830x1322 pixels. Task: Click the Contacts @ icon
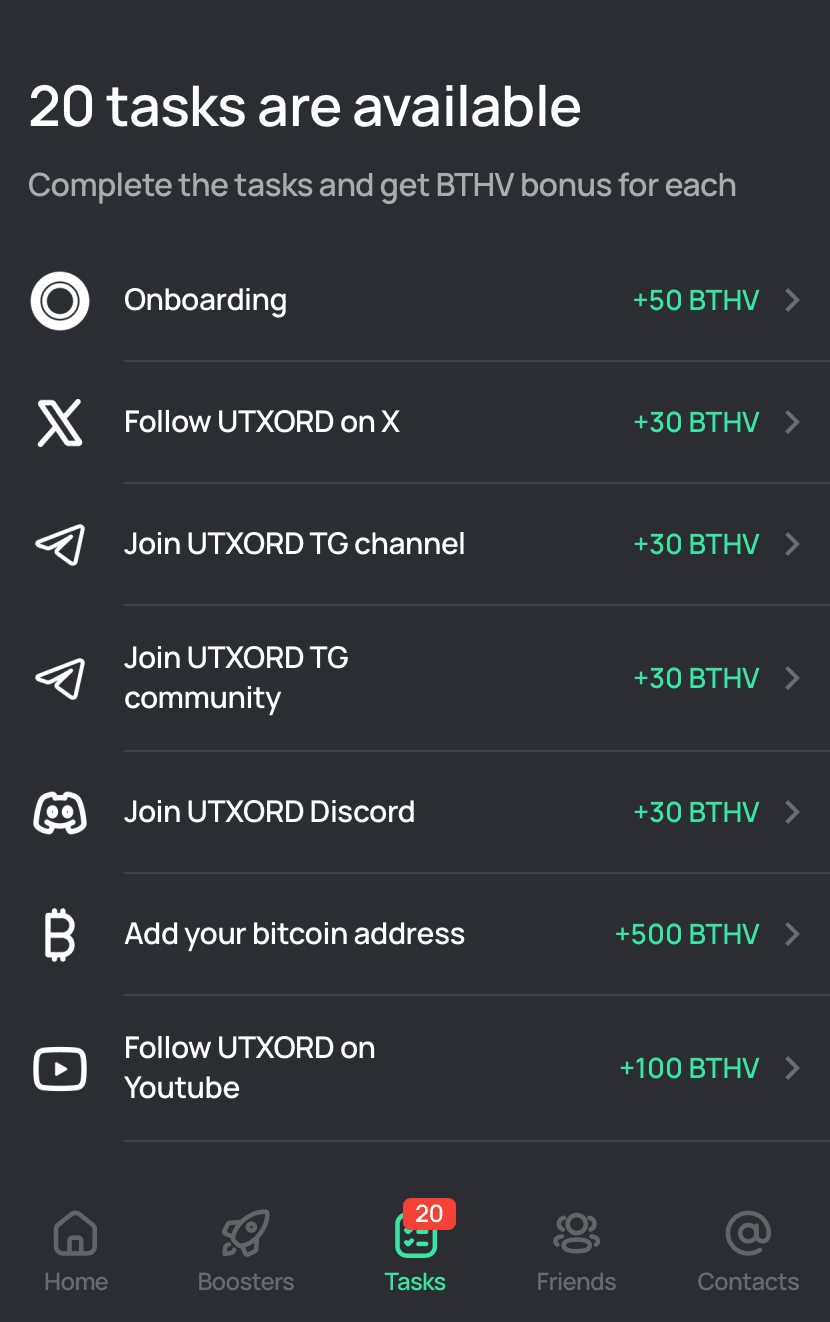(748, 1233)
